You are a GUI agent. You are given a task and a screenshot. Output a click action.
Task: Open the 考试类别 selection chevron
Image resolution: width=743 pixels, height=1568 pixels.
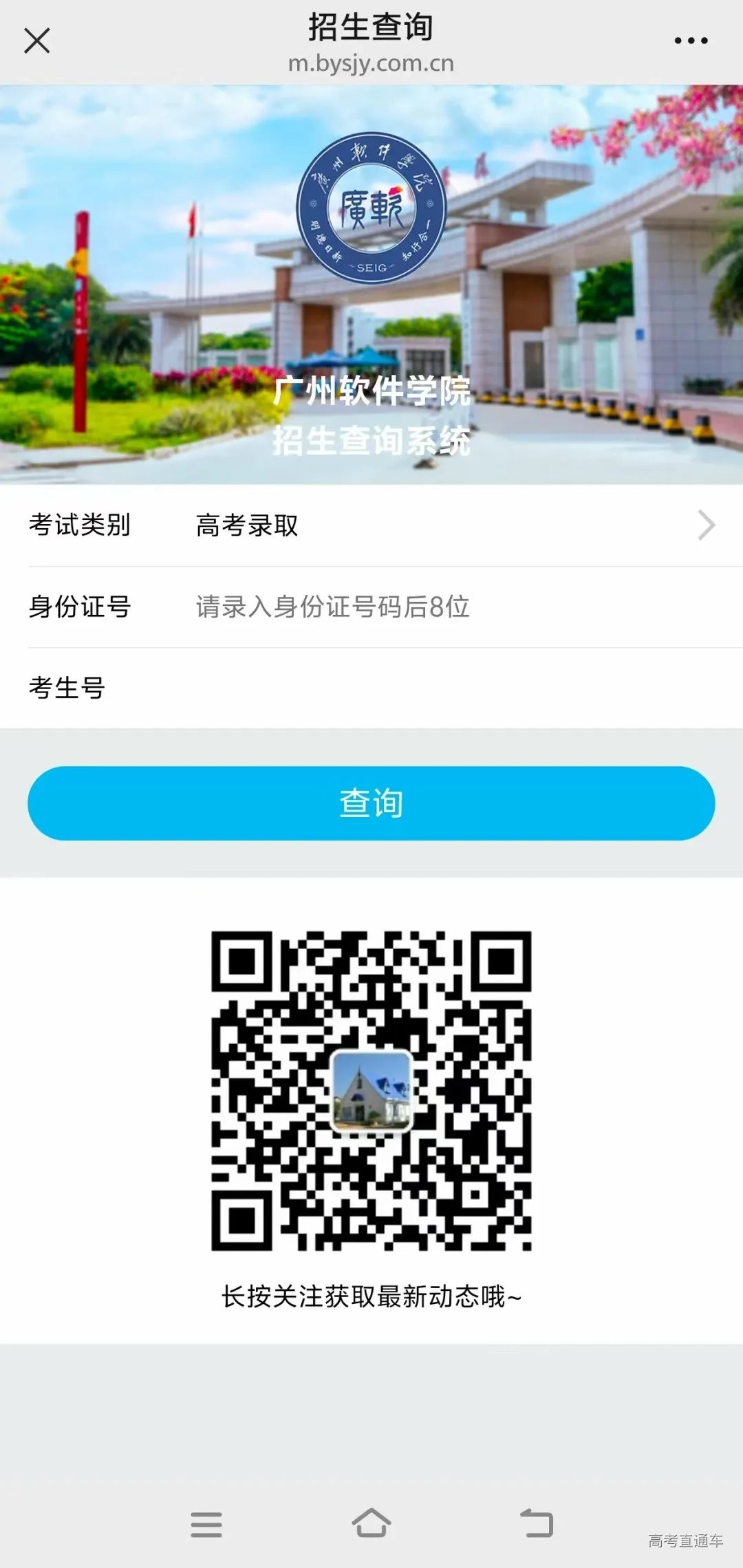point(707,526)
